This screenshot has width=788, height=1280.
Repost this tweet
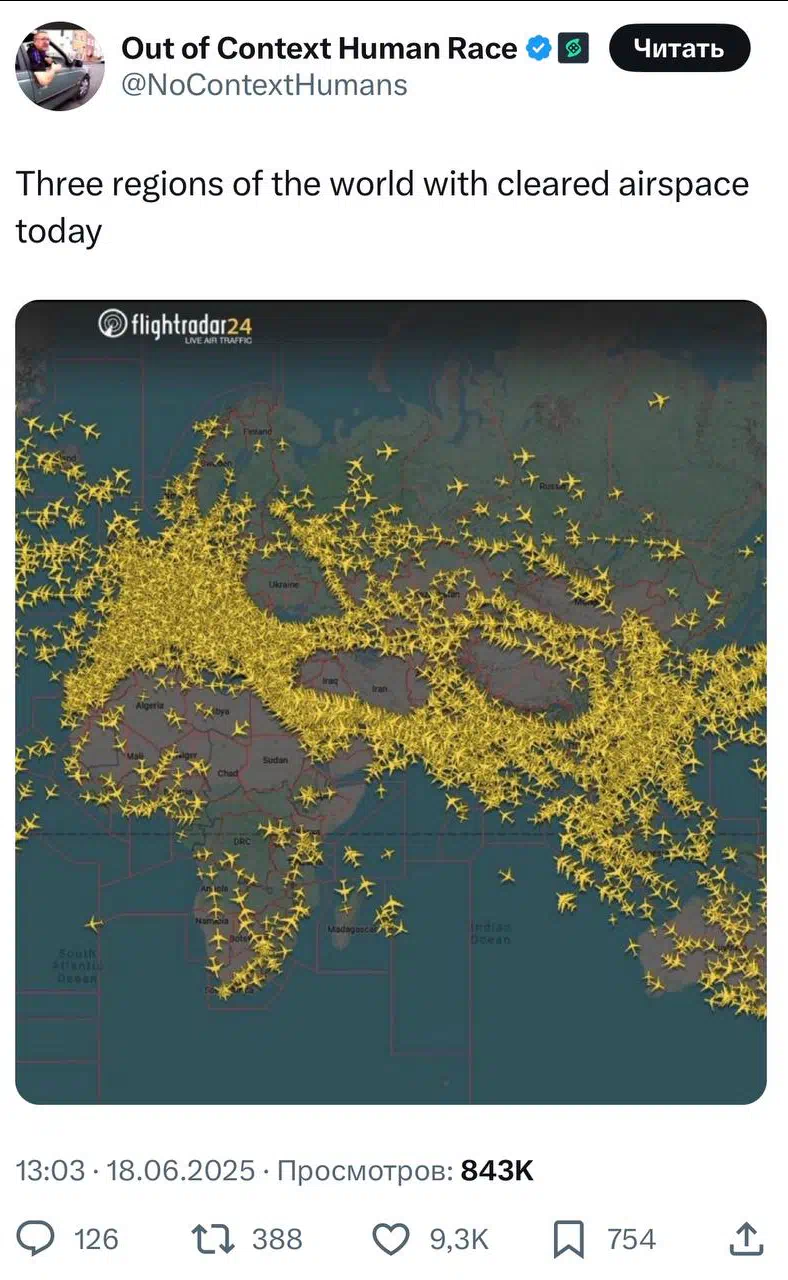[x=213, y=1239]
